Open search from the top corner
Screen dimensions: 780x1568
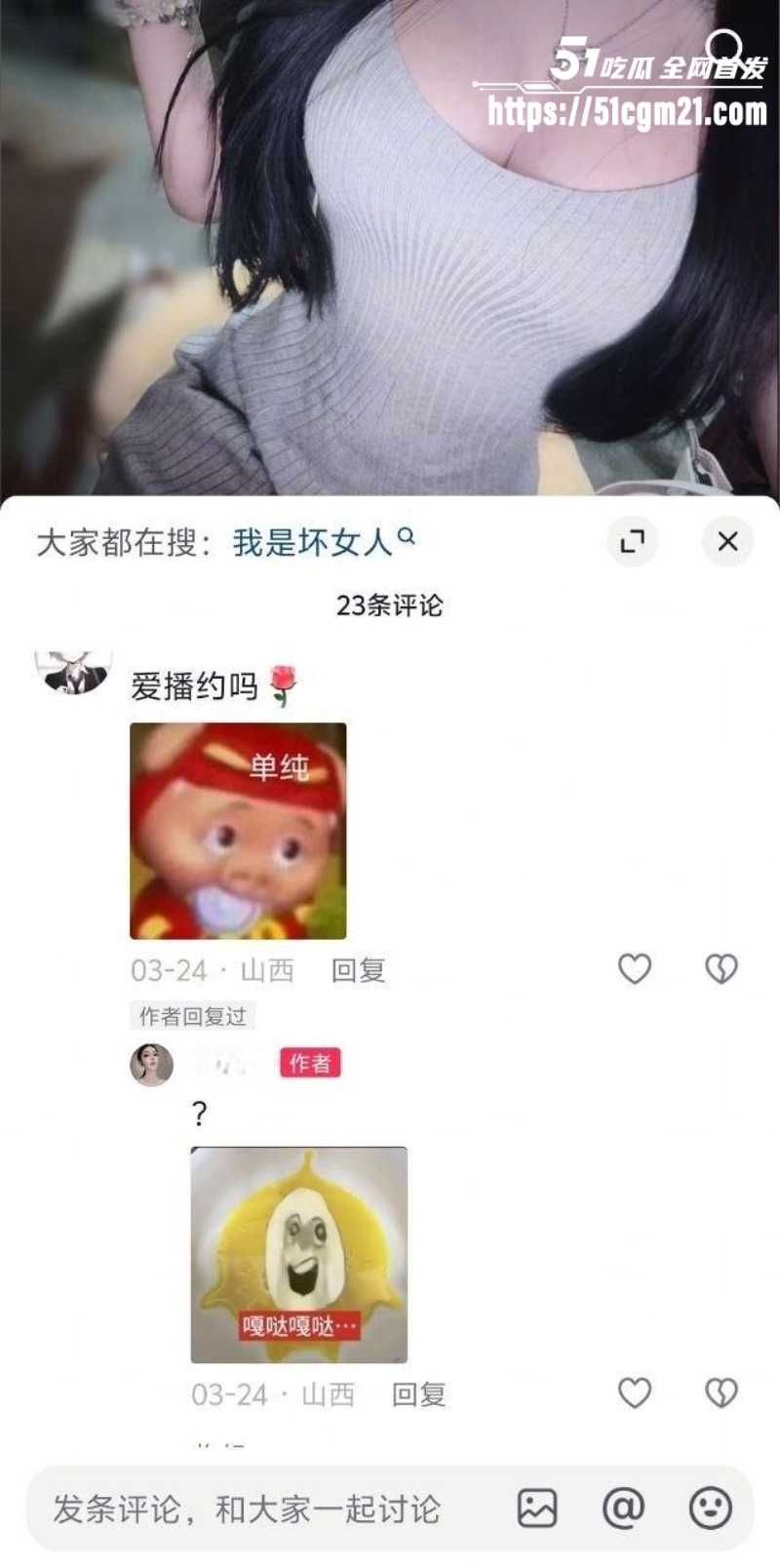[724, 46]
